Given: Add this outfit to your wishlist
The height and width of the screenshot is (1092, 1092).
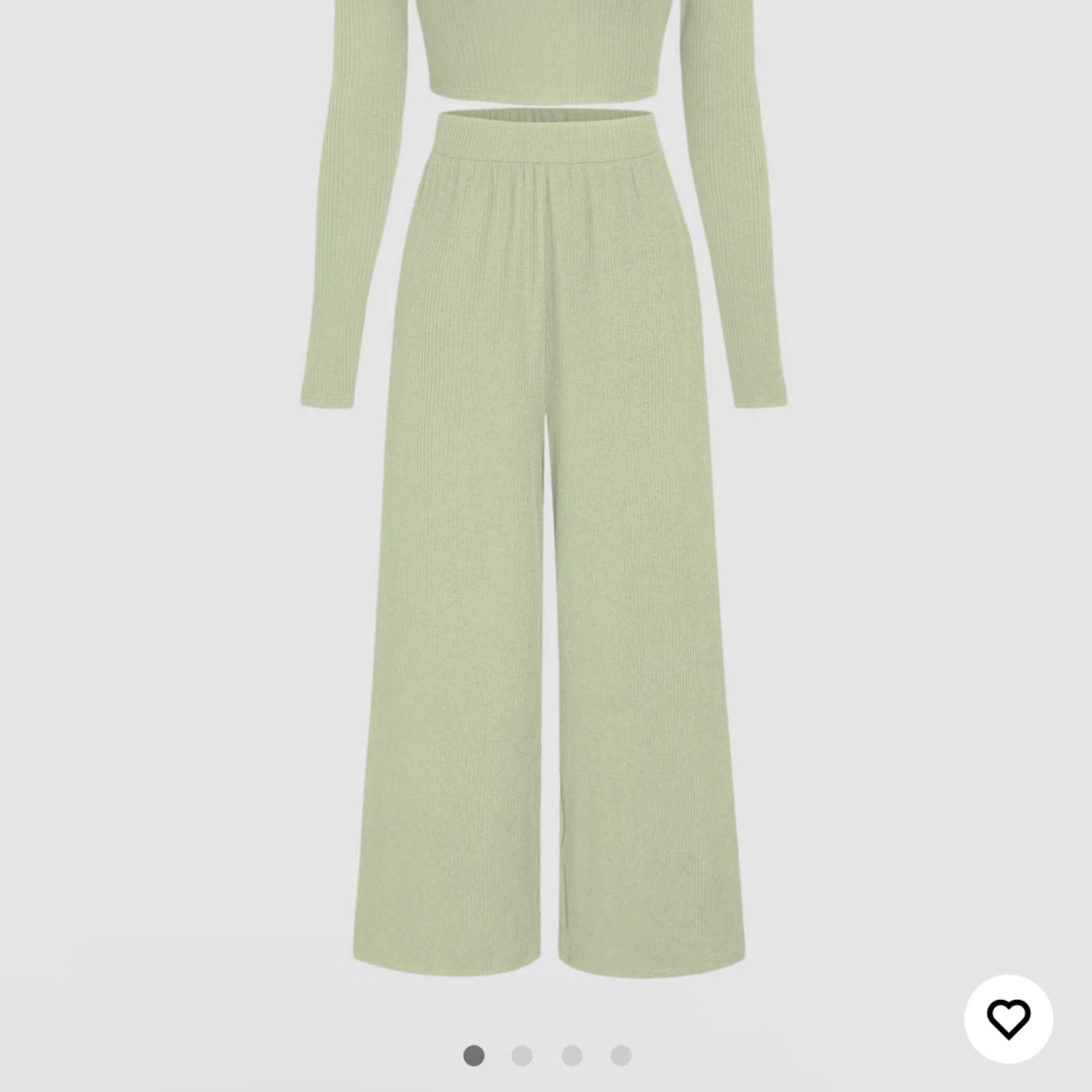Looking at the screenshot, I should point(1009,1018).
